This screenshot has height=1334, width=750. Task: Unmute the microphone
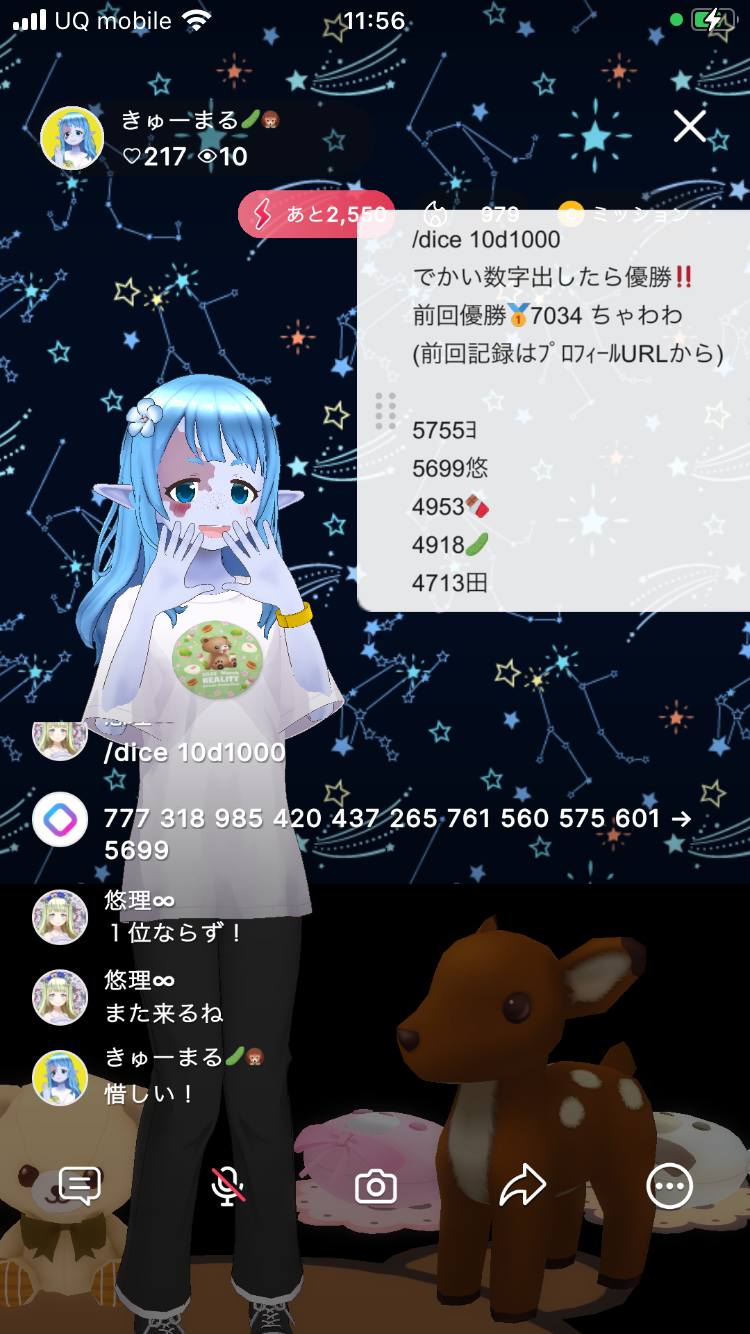point(228,1186)
